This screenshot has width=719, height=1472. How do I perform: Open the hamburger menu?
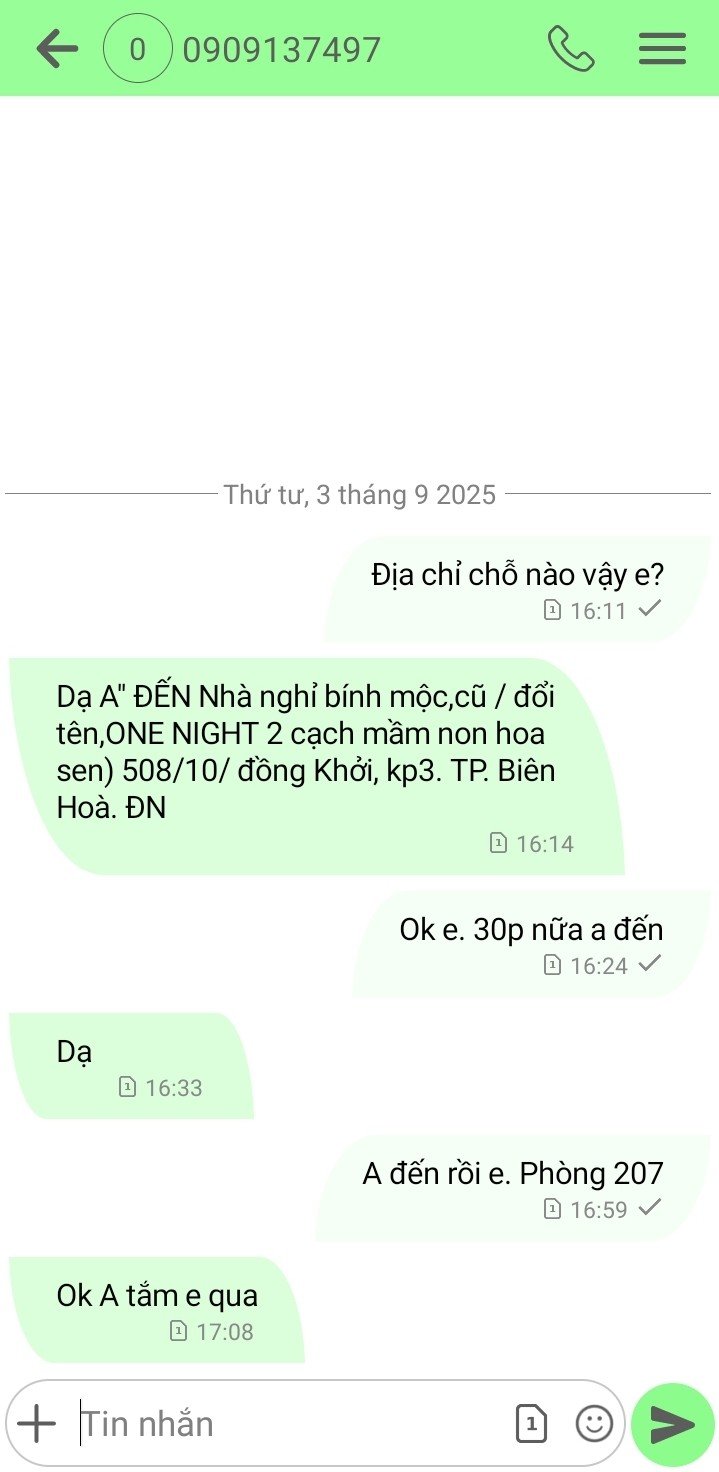click(x=662, y=49)
